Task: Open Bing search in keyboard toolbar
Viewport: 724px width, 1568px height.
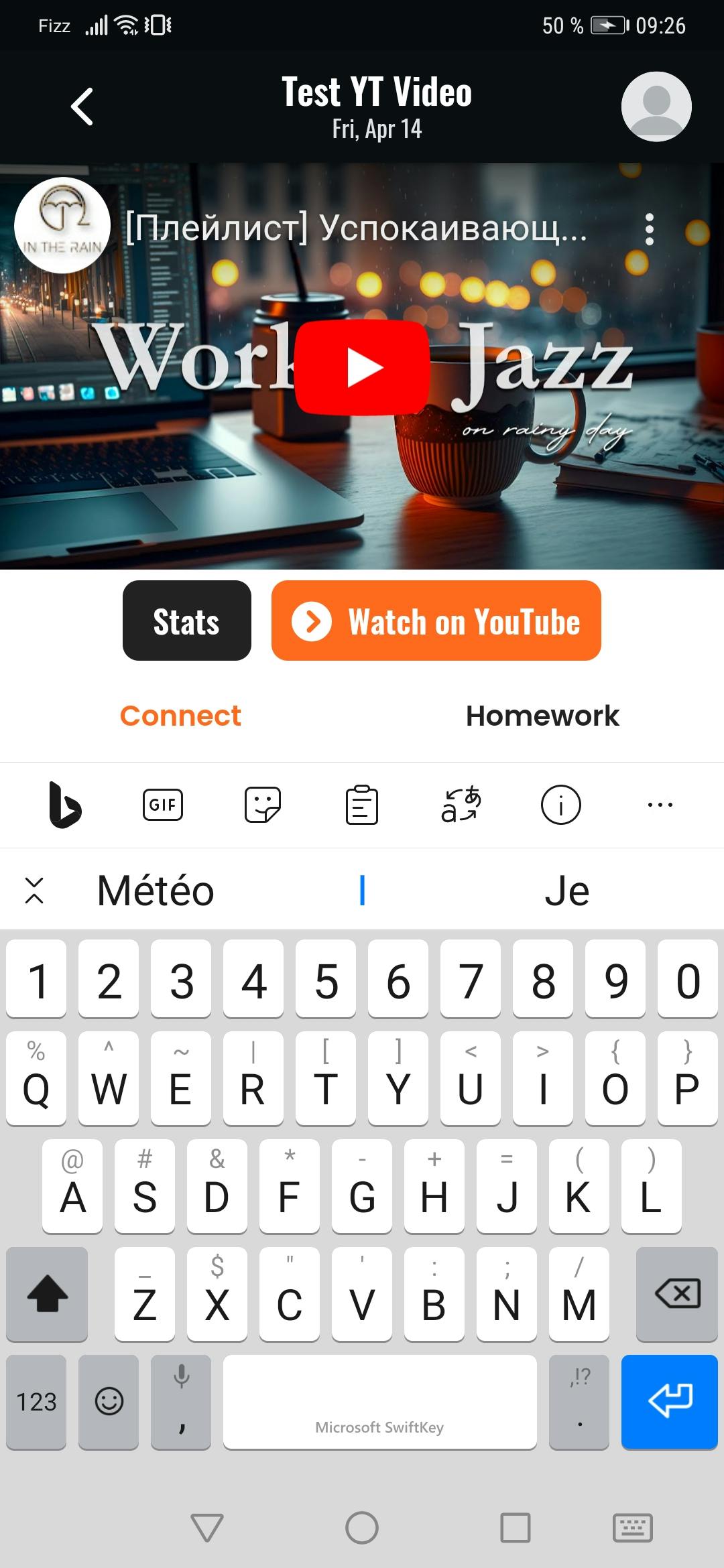Action: (x=65, y=805)
